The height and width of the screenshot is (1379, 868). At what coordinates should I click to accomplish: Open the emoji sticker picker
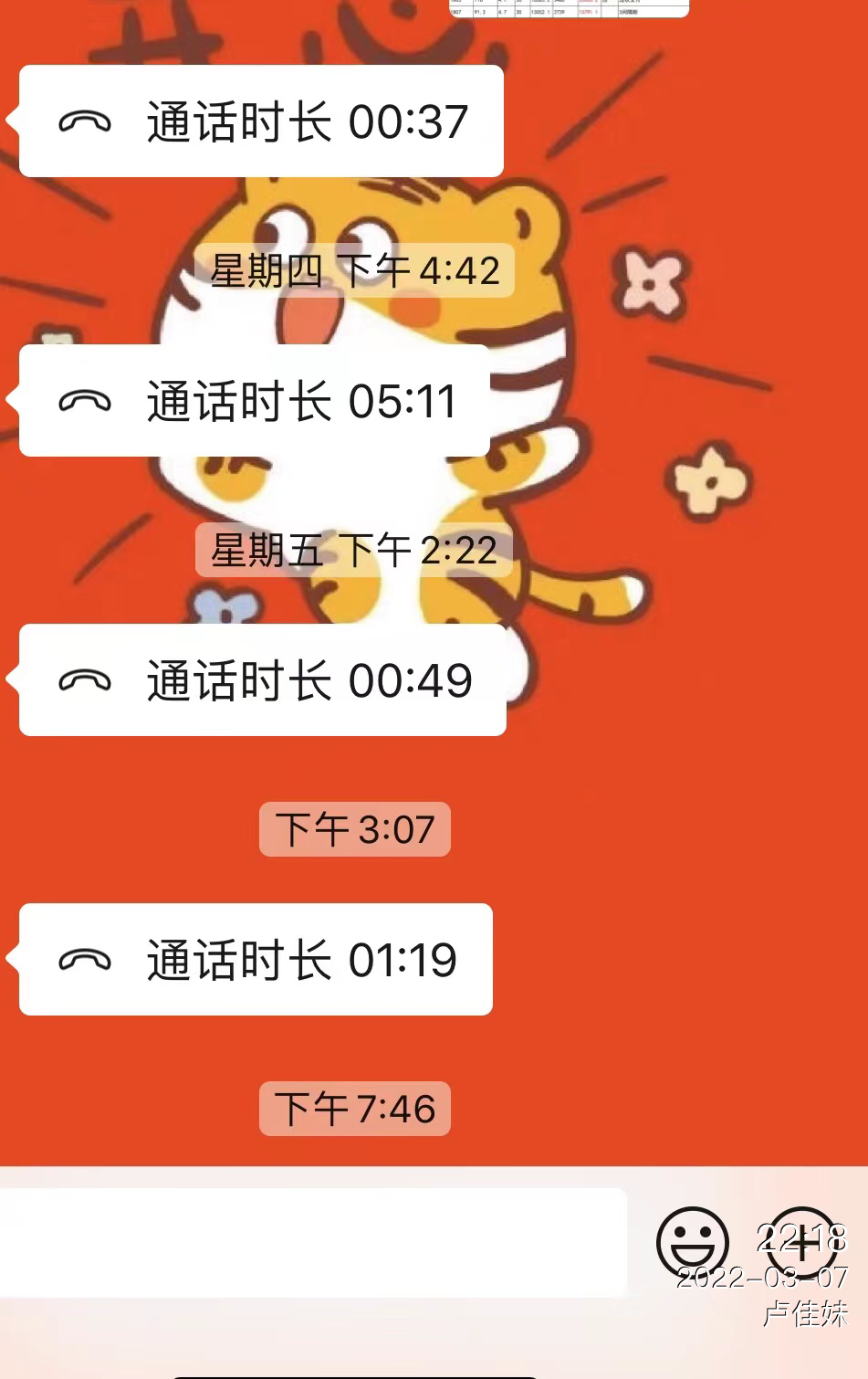click(x=693, y=1243)
